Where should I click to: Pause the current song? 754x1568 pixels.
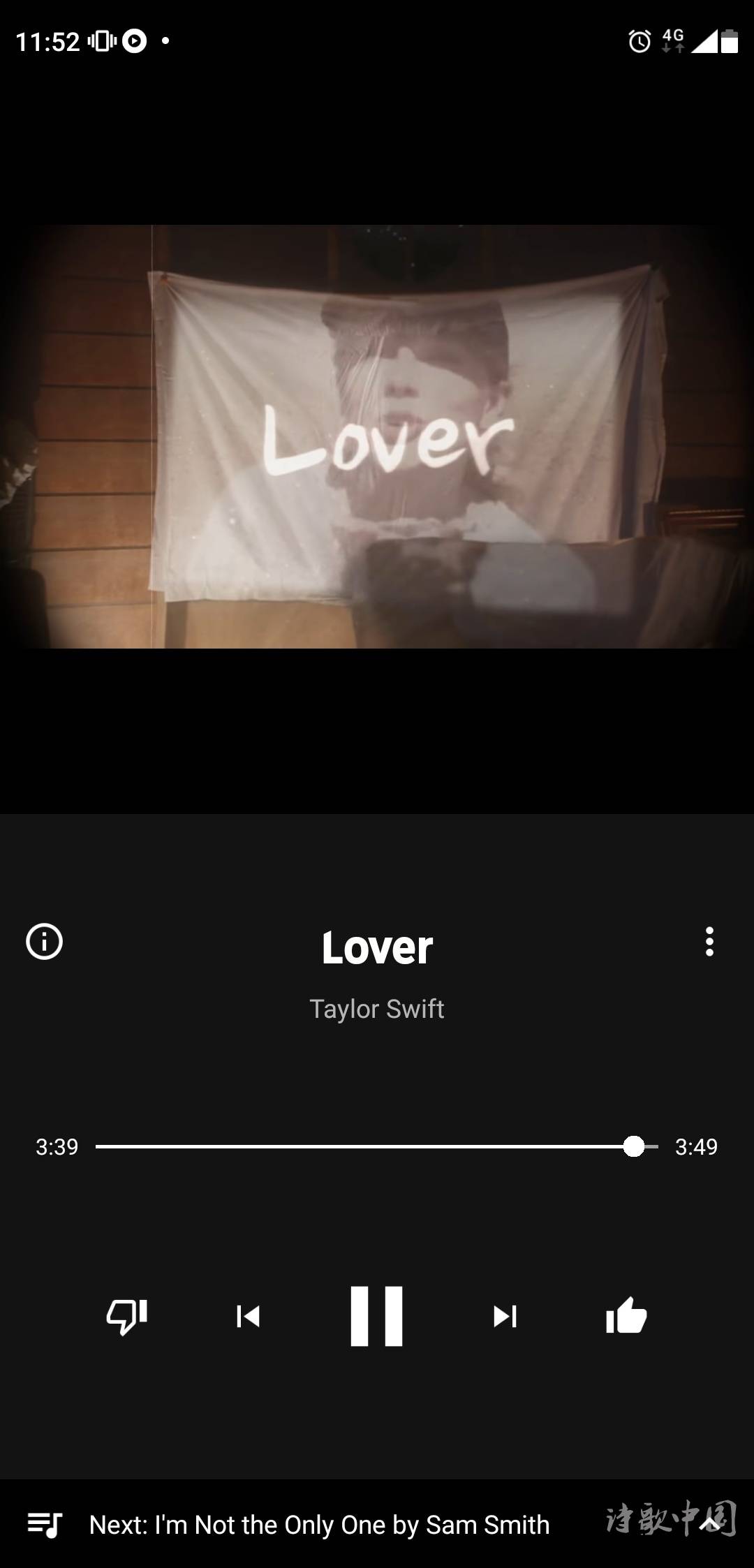coord(376,1316)
